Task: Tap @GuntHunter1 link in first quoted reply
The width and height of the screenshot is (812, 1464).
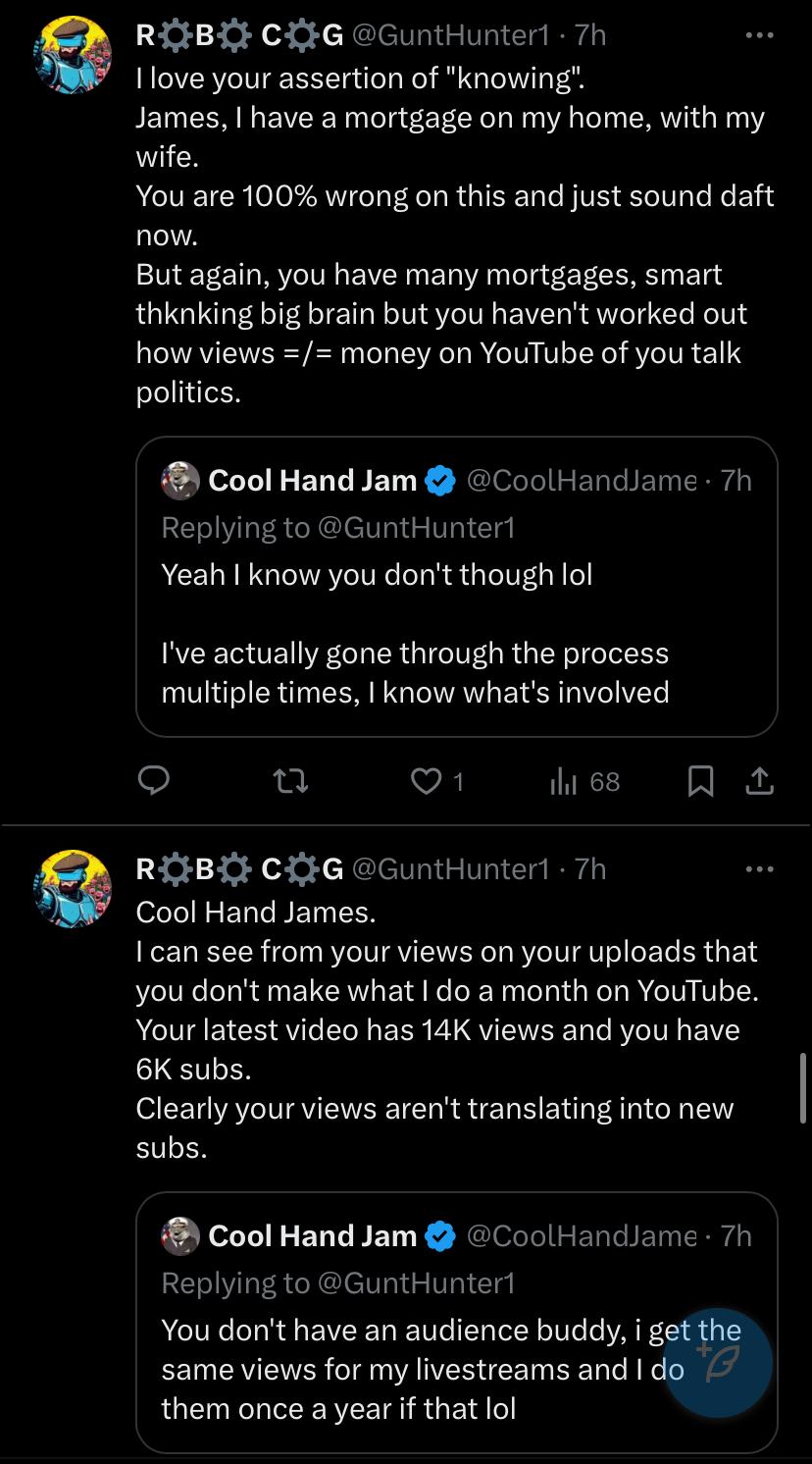Action: pyautogui.click(x=416, y=528)
